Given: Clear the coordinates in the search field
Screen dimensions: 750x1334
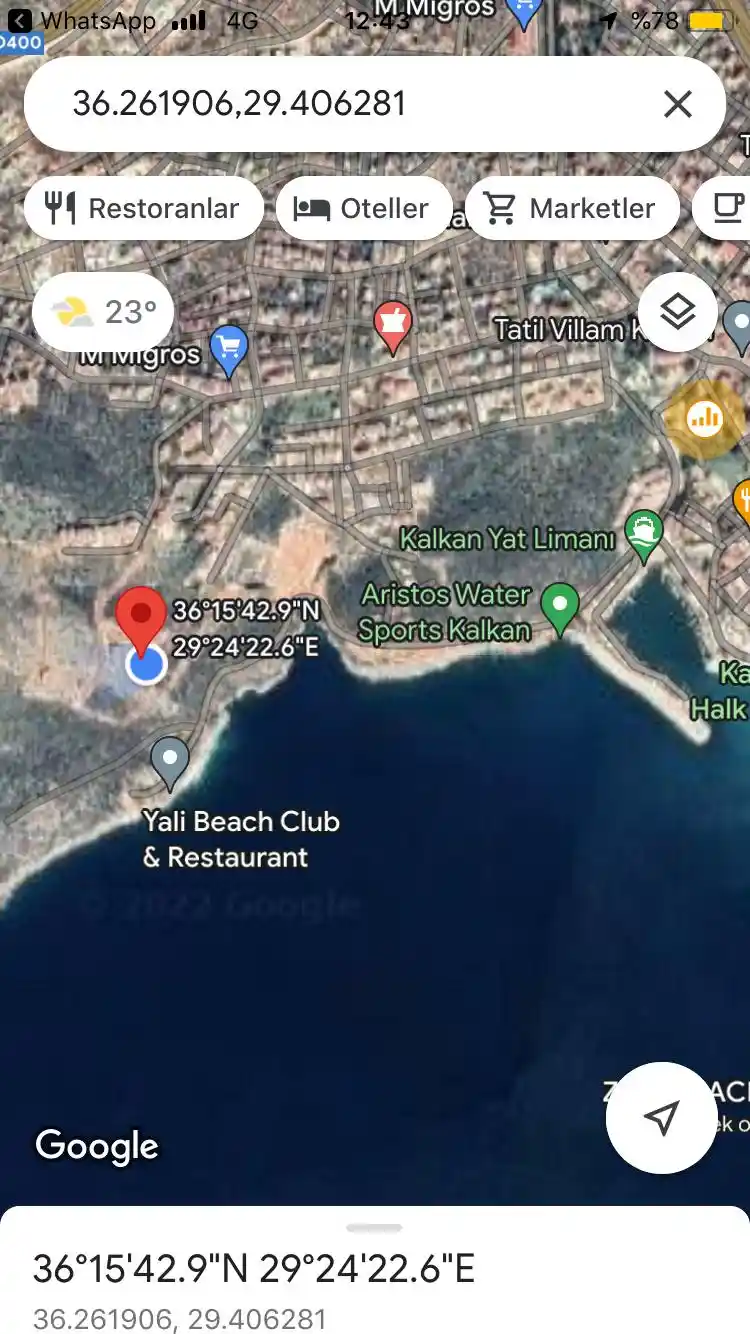Looking at the screenshot, I should [x=678, y=104].
